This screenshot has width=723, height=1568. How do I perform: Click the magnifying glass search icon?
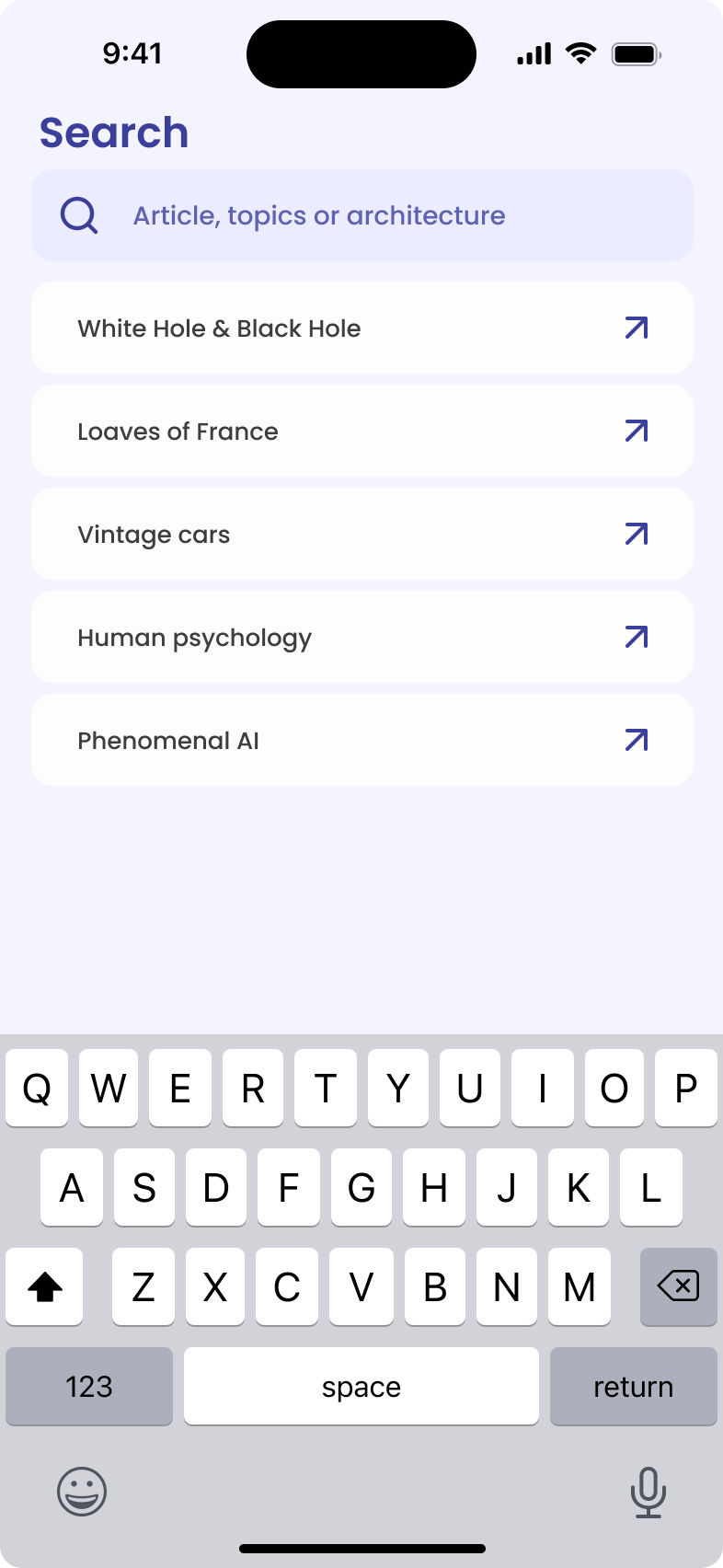click(78, 214)
